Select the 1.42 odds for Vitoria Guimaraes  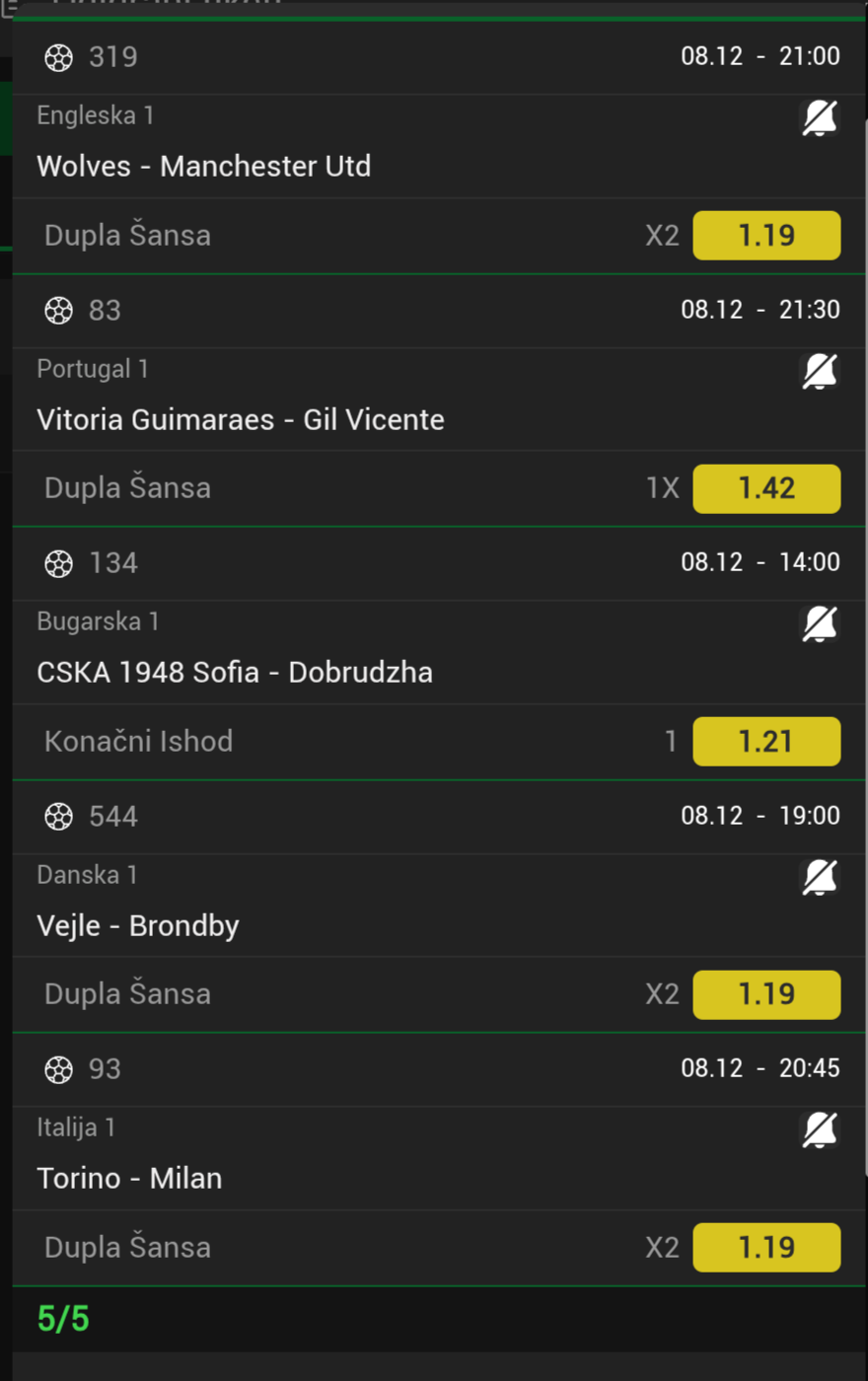[x=766, y=488]
